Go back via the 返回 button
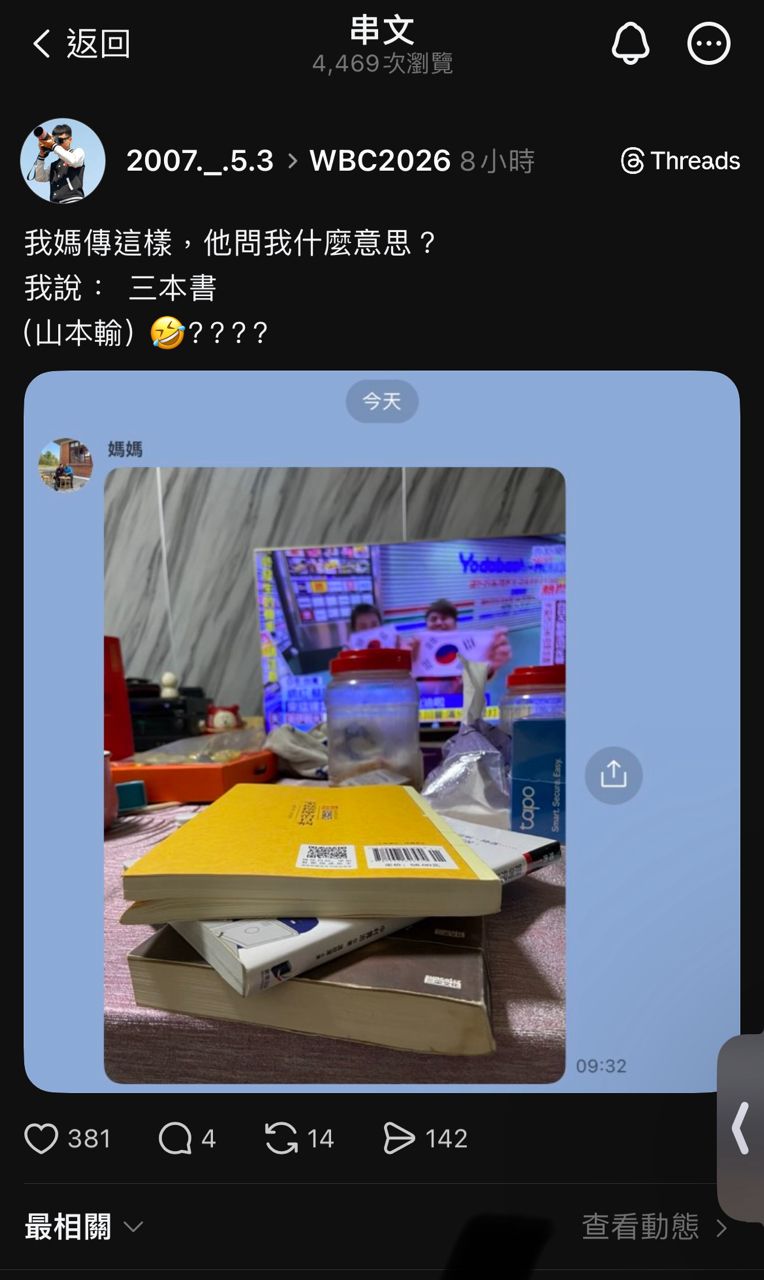 (81, 44)
